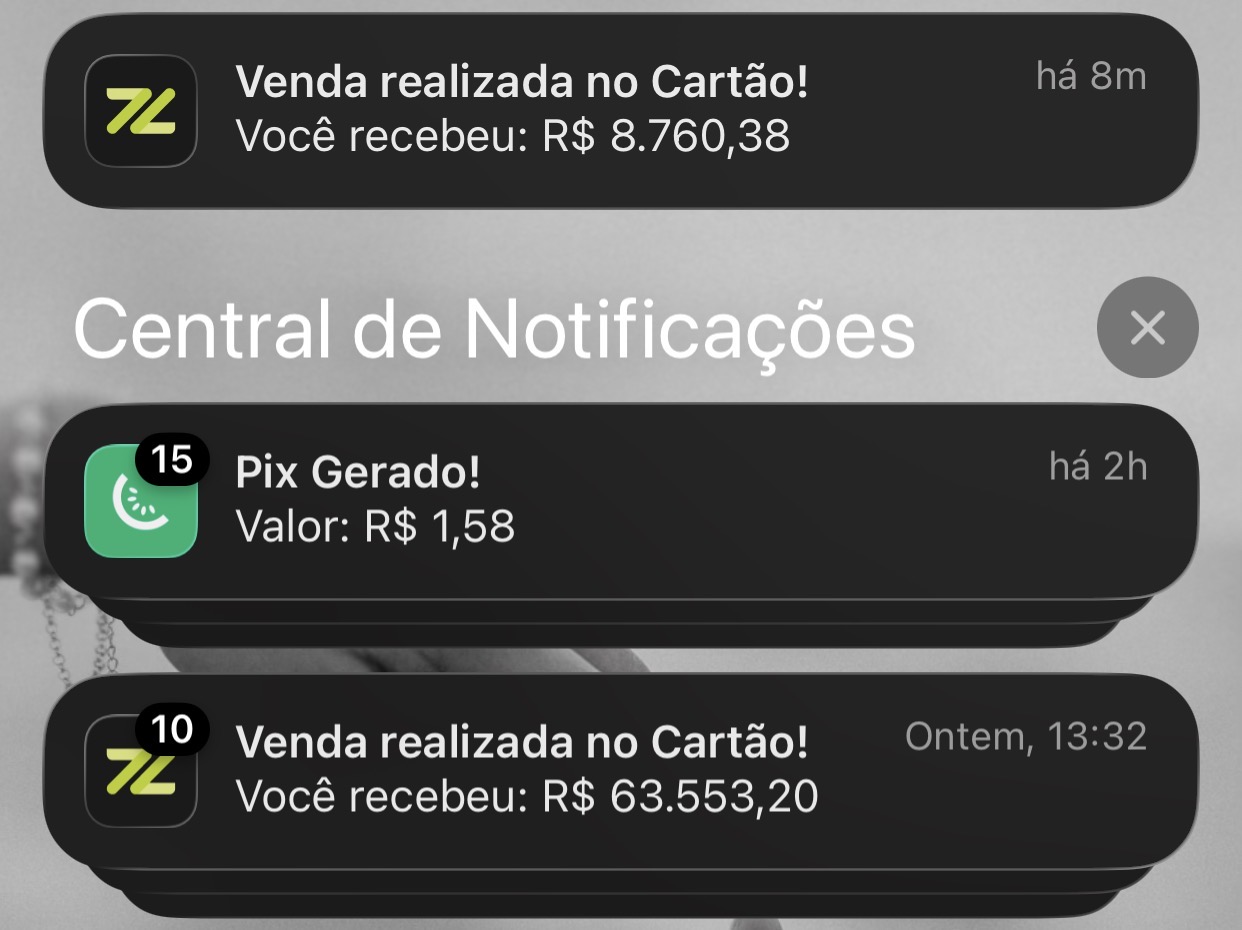Expand the Pix Gerado notification stack
Viewport: 1242px width, 930px height.
click(x=620, y=500)
